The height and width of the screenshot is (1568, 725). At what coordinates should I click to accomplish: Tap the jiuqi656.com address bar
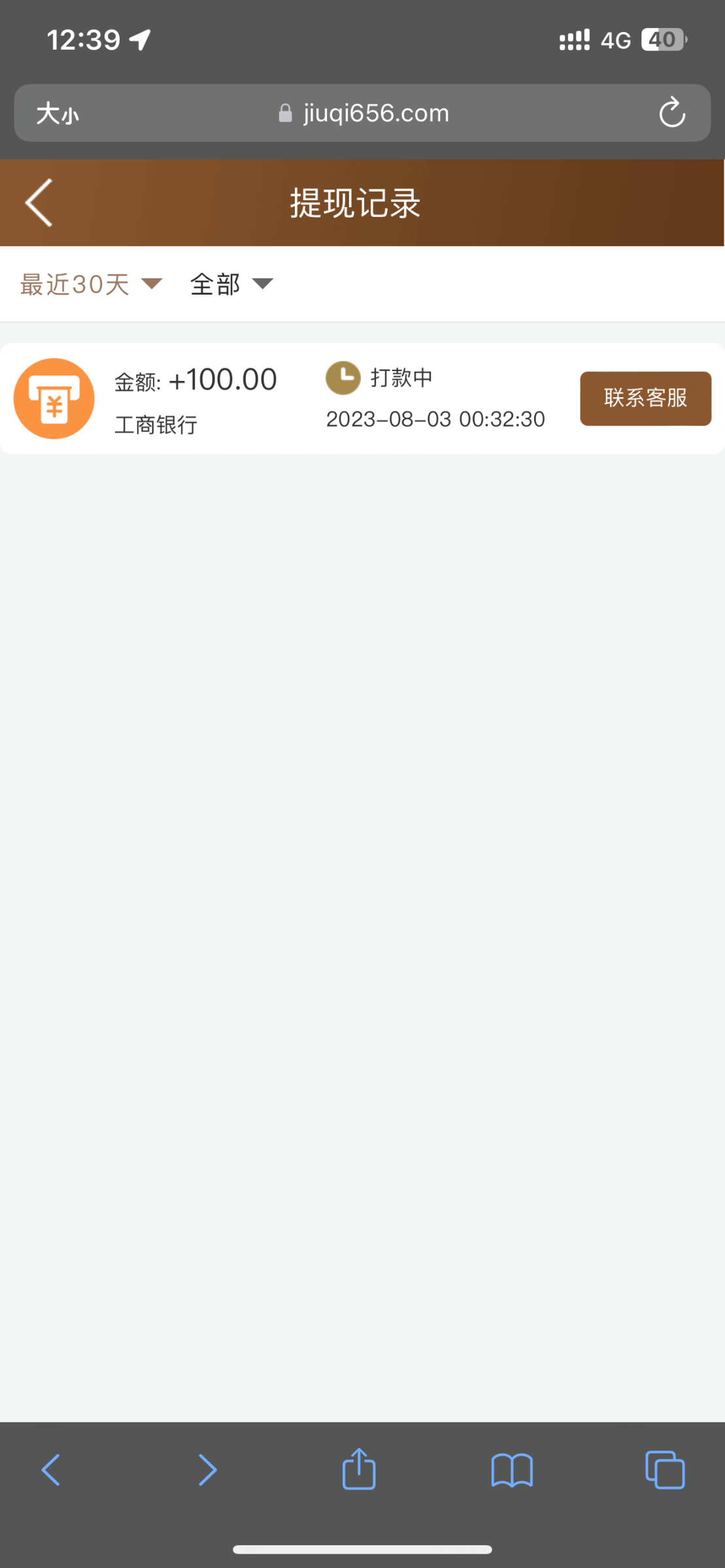tap(363, 113)
